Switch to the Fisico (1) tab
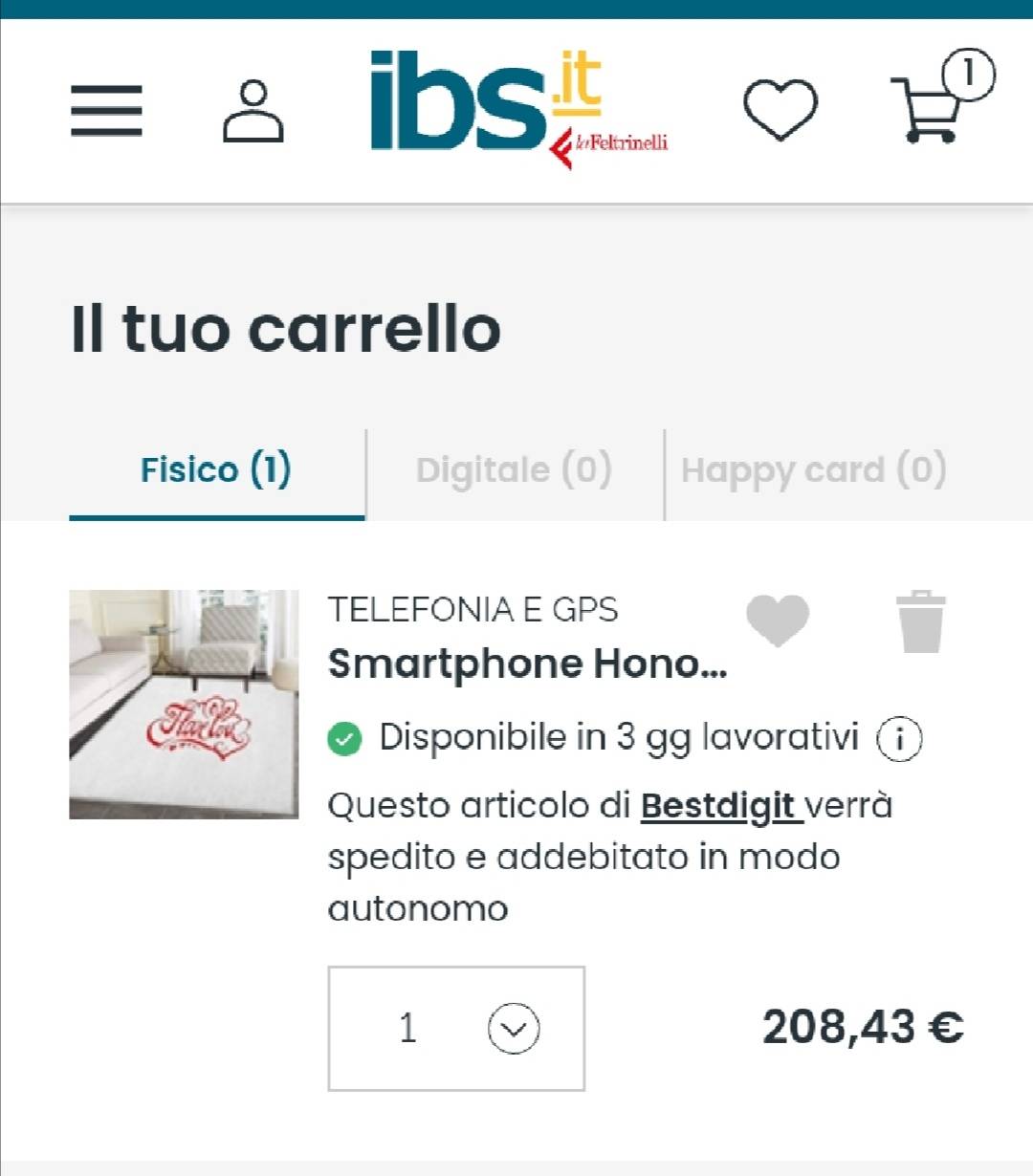Screen dimensions: 1033x1176 point(216,470)
